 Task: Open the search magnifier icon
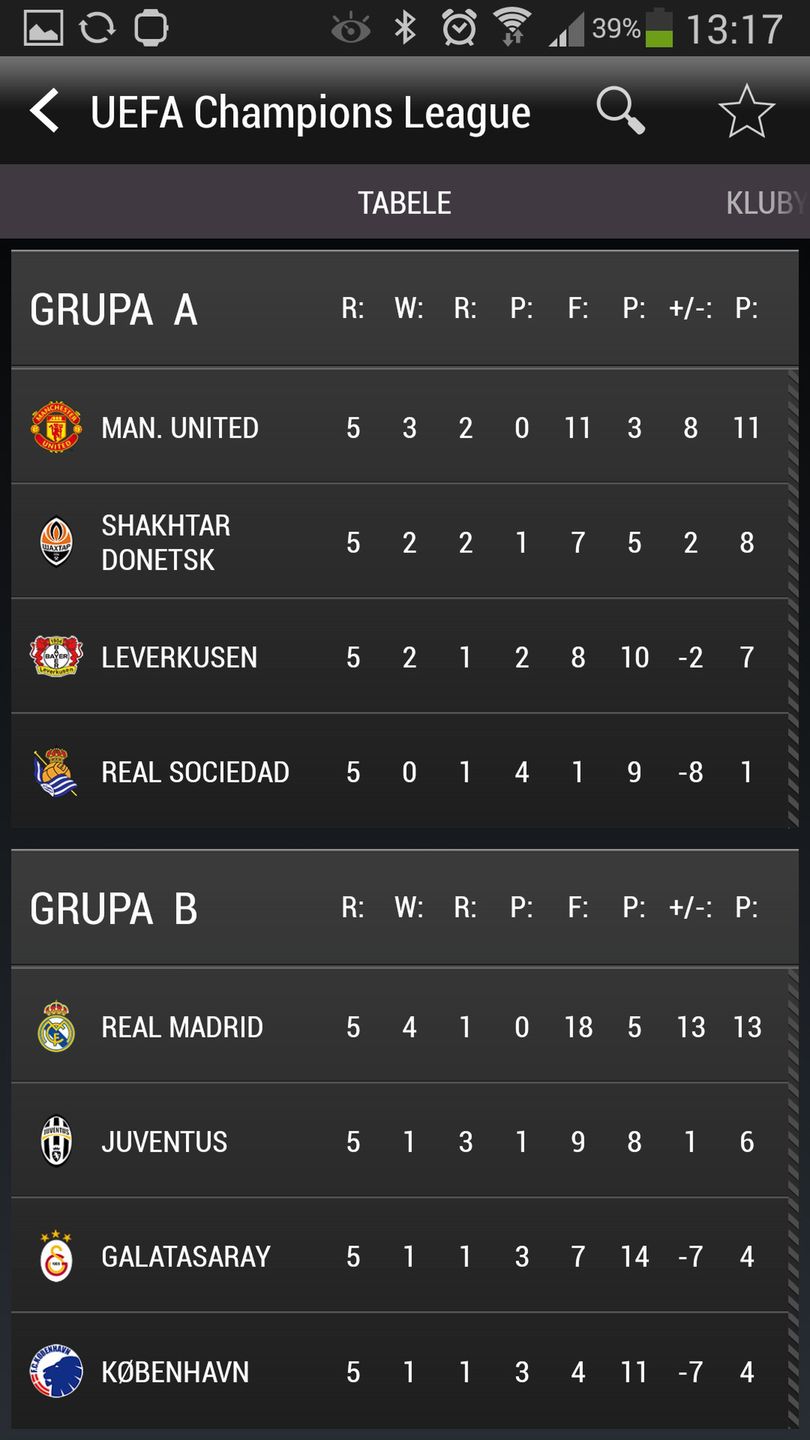pyautogui.click(x=620, y=111)
